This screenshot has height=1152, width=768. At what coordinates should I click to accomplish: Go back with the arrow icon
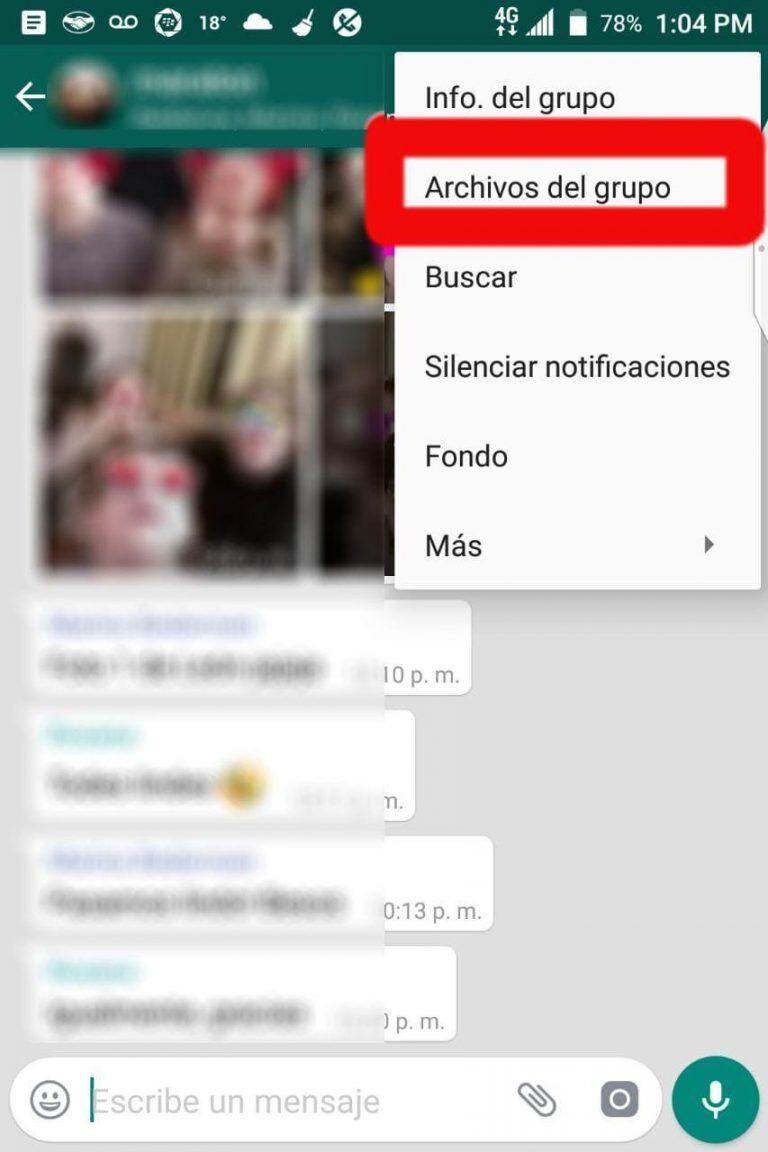click(30, 96)
